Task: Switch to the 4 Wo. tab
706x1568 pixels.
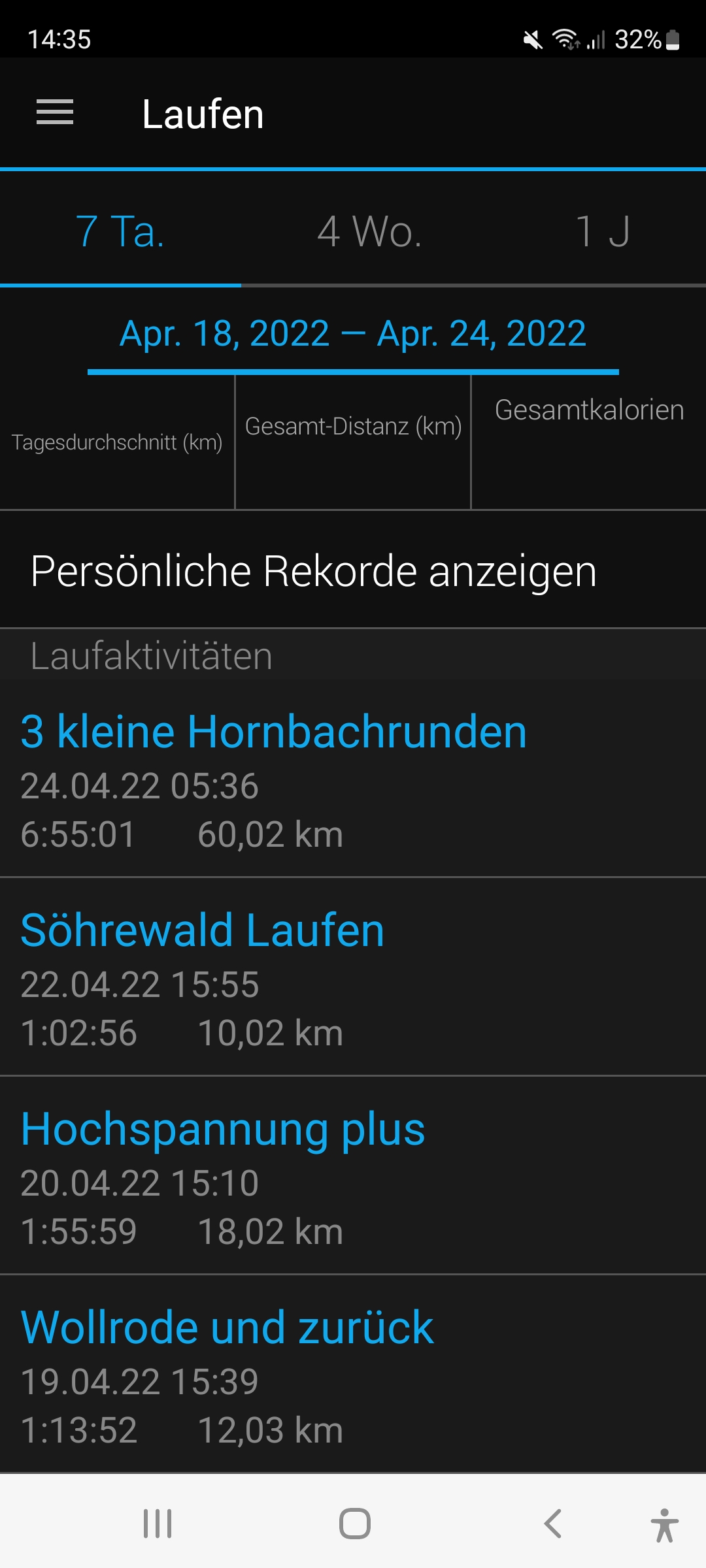Action: click(369, 231)
